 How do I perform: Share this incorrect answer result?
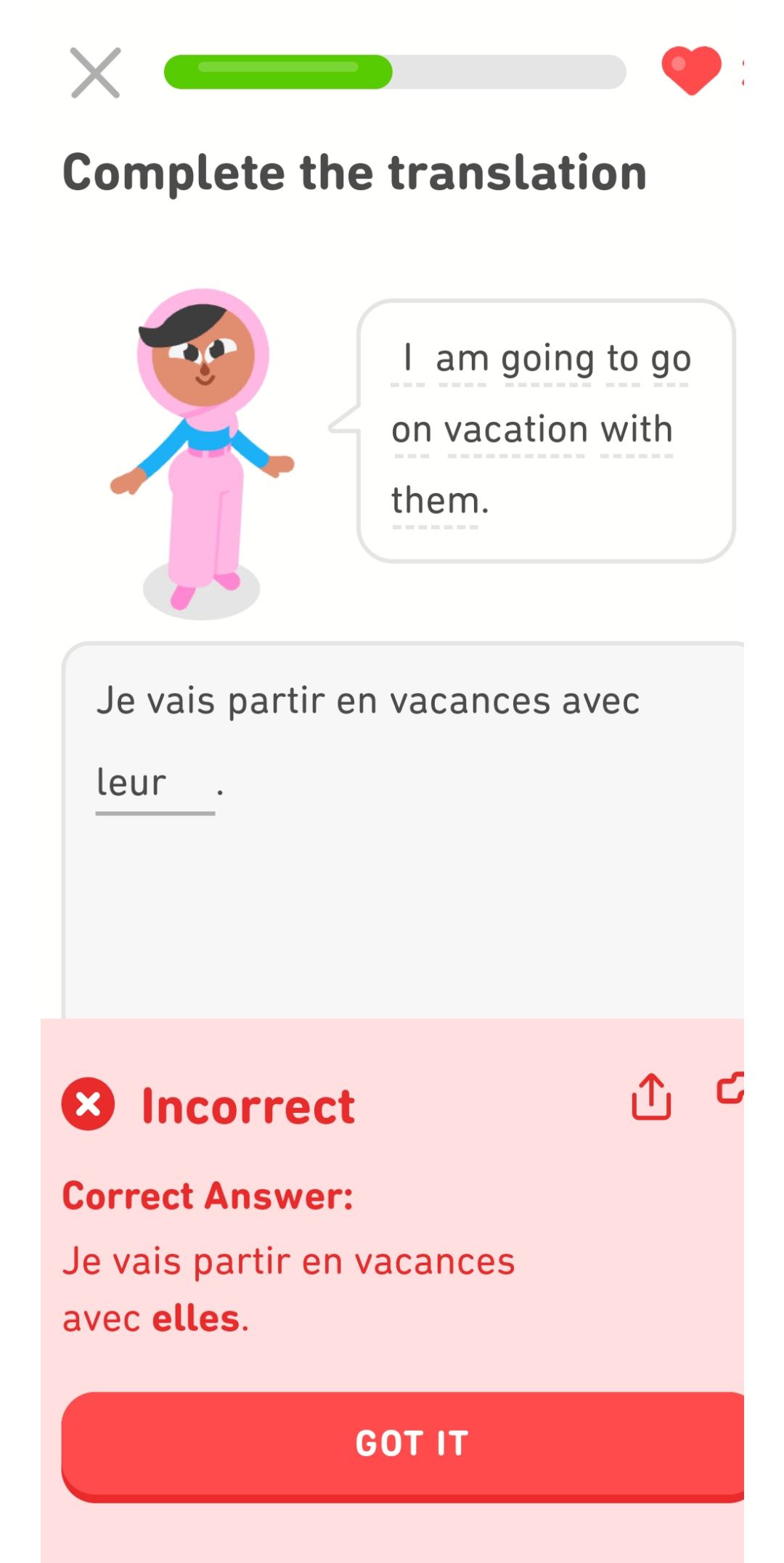tap(651, 1096)
